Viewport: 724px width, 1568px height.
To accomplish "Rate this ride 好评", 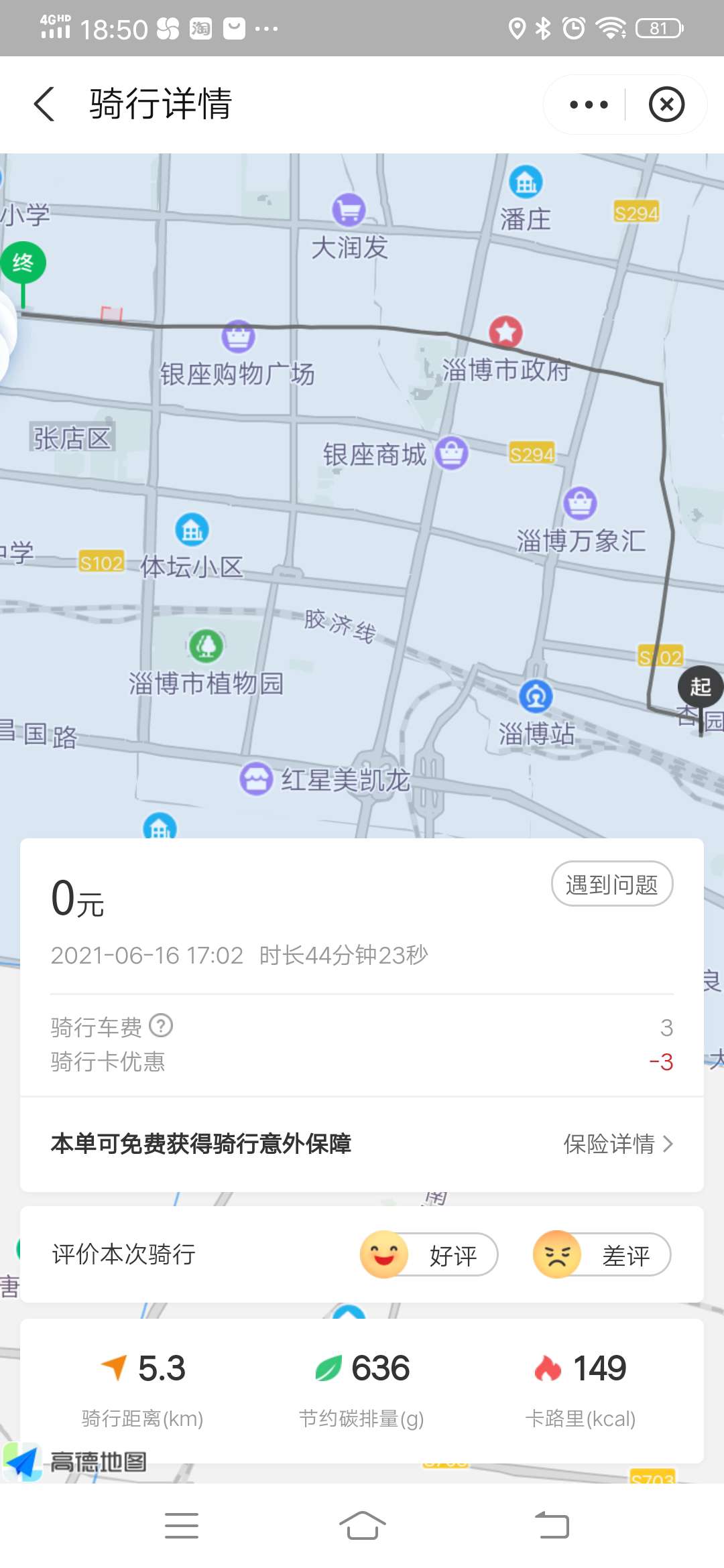I will click(x=430, y=1254).
